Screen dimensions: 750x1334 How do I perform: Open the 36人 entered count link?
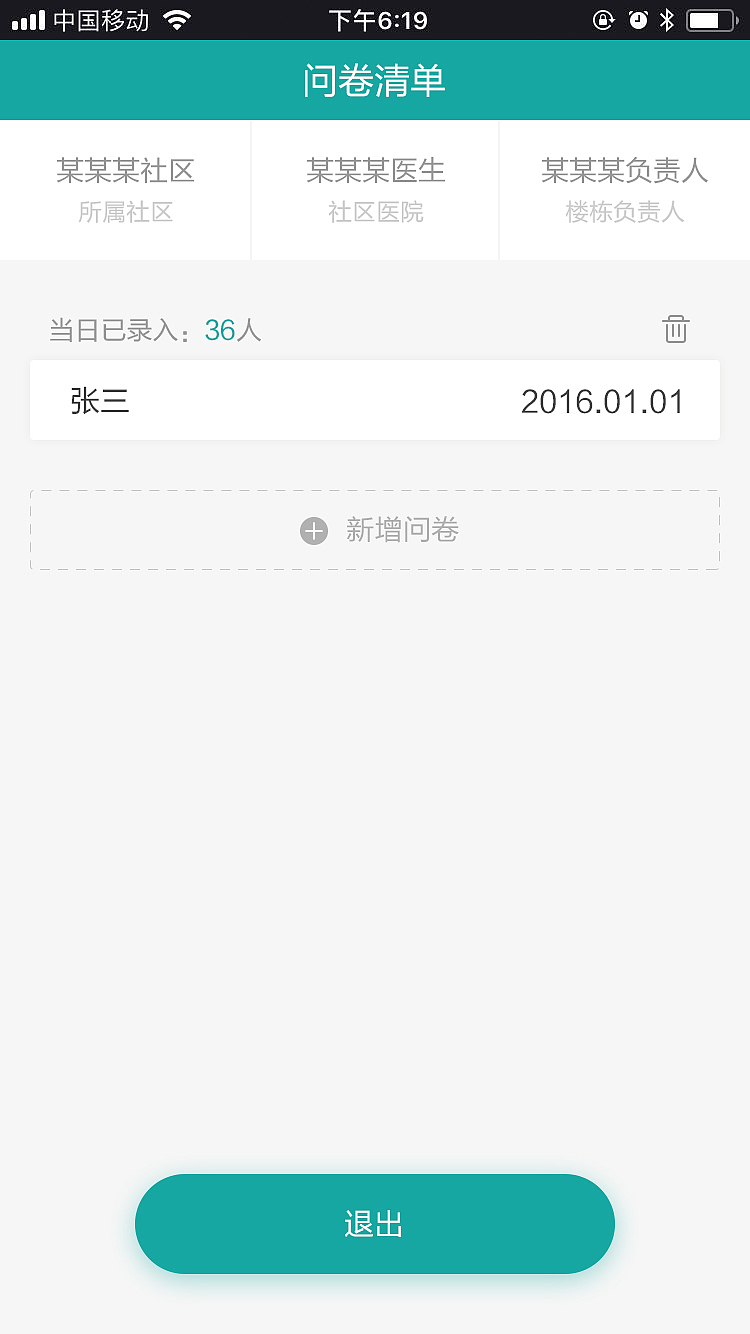pos(233,329)
